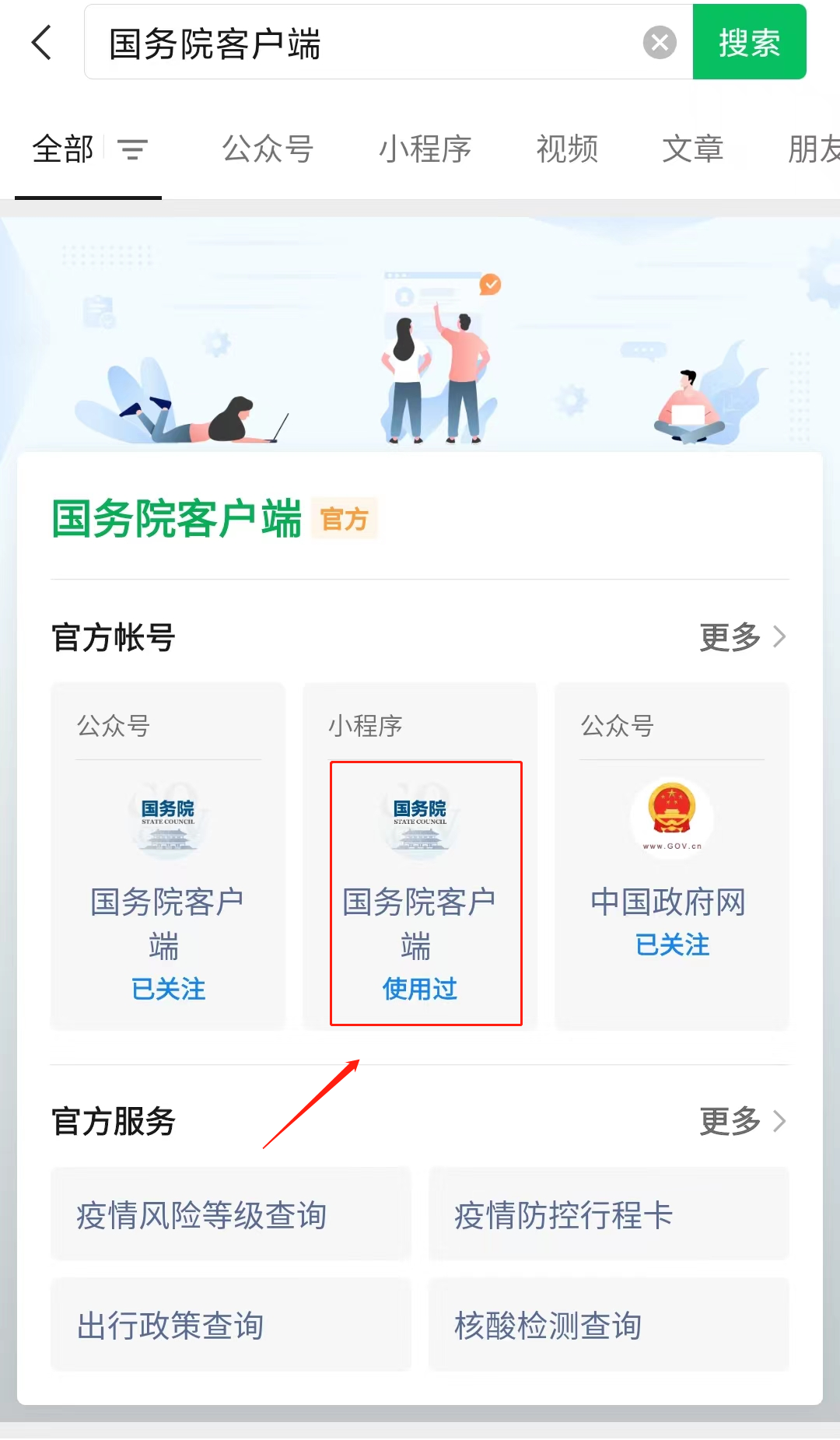The image size is (840, 1440).
Task: Open 核酸检测查询 service
Action: (608, 1325)
